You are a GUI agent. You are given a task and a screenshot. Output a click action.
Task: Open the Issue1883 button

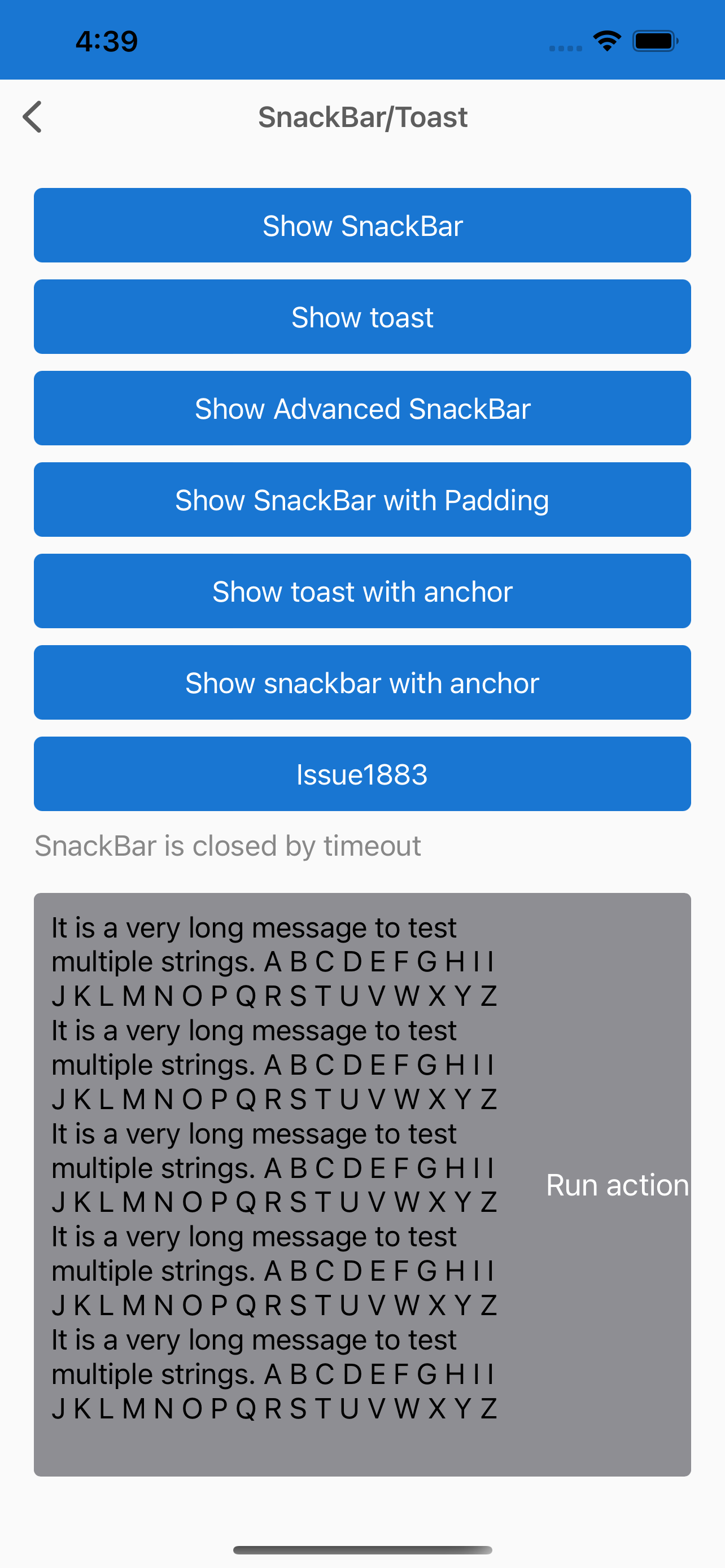coord(362,774)
